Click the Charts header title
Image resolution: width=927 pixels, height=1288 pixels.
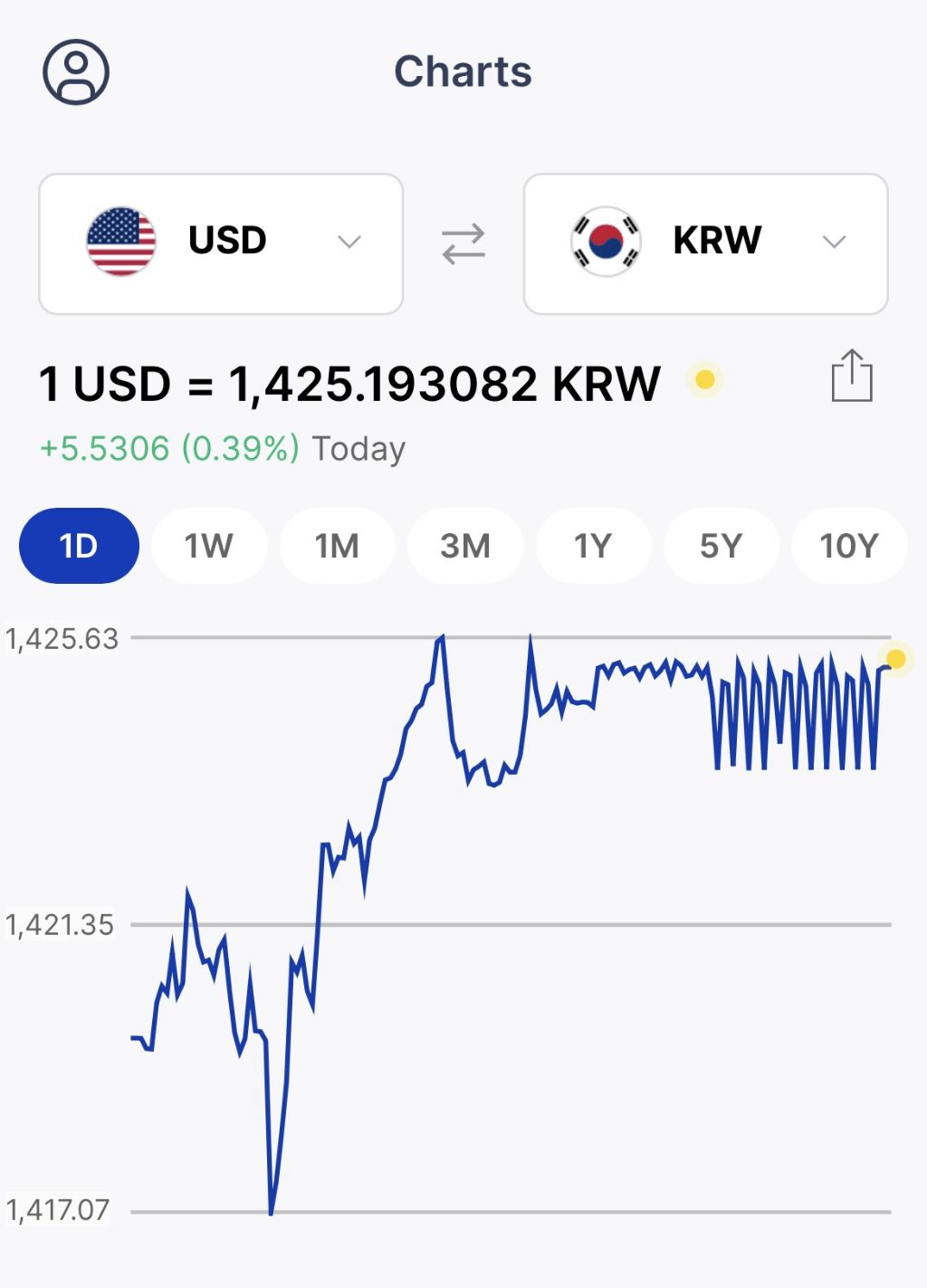point(463,72)
